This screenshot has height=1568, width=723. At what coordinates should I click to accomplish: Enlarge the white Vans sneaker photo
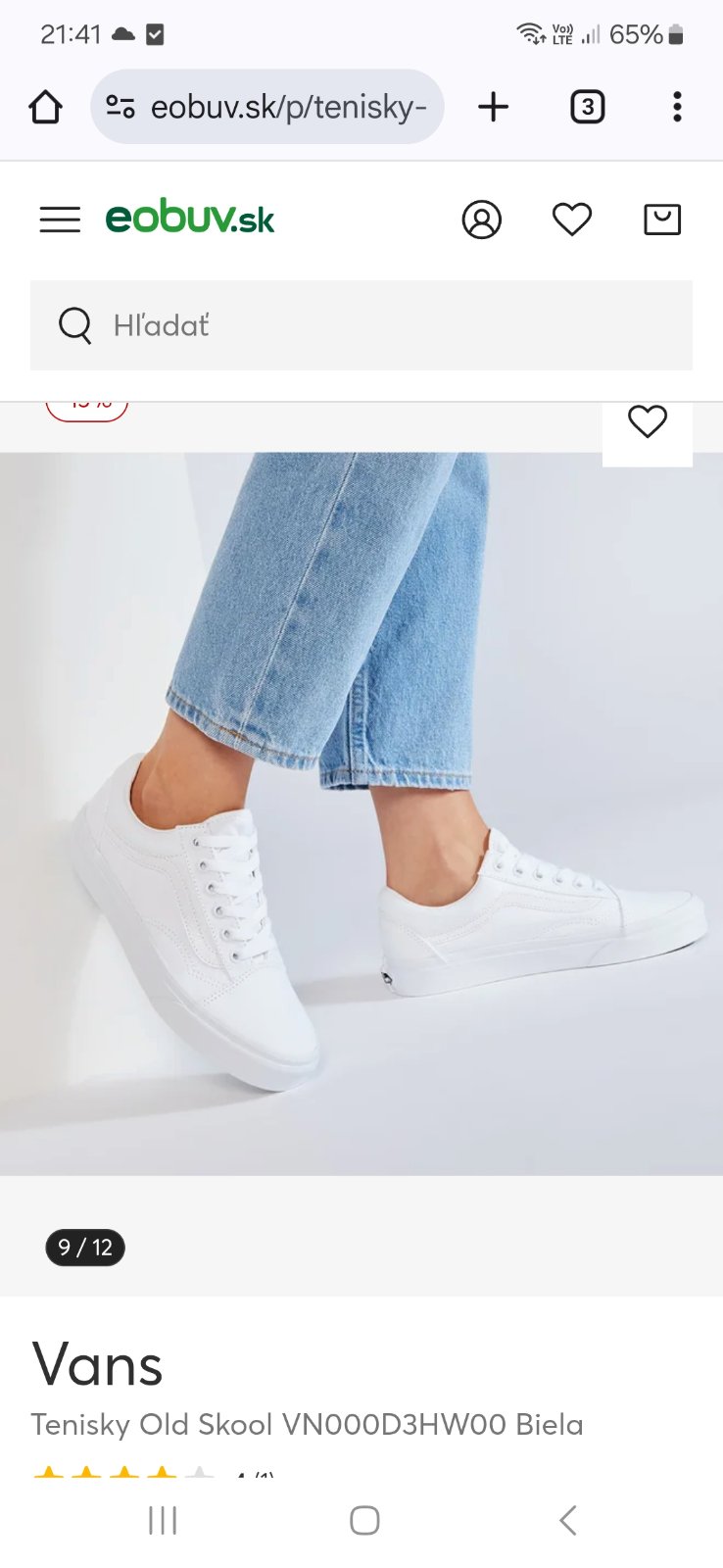[361, 813]
